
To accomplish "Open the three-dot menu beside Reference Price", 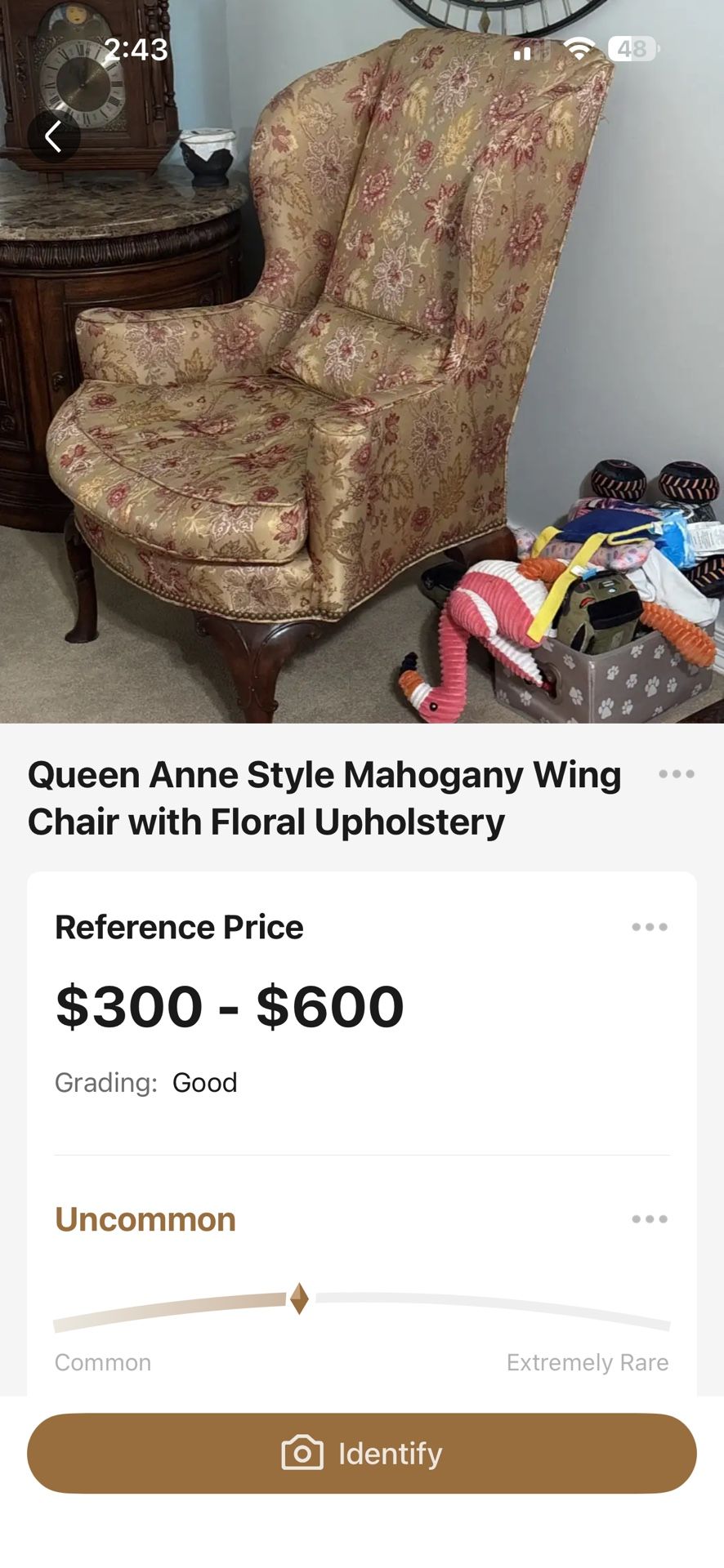I will click(650, 927).
